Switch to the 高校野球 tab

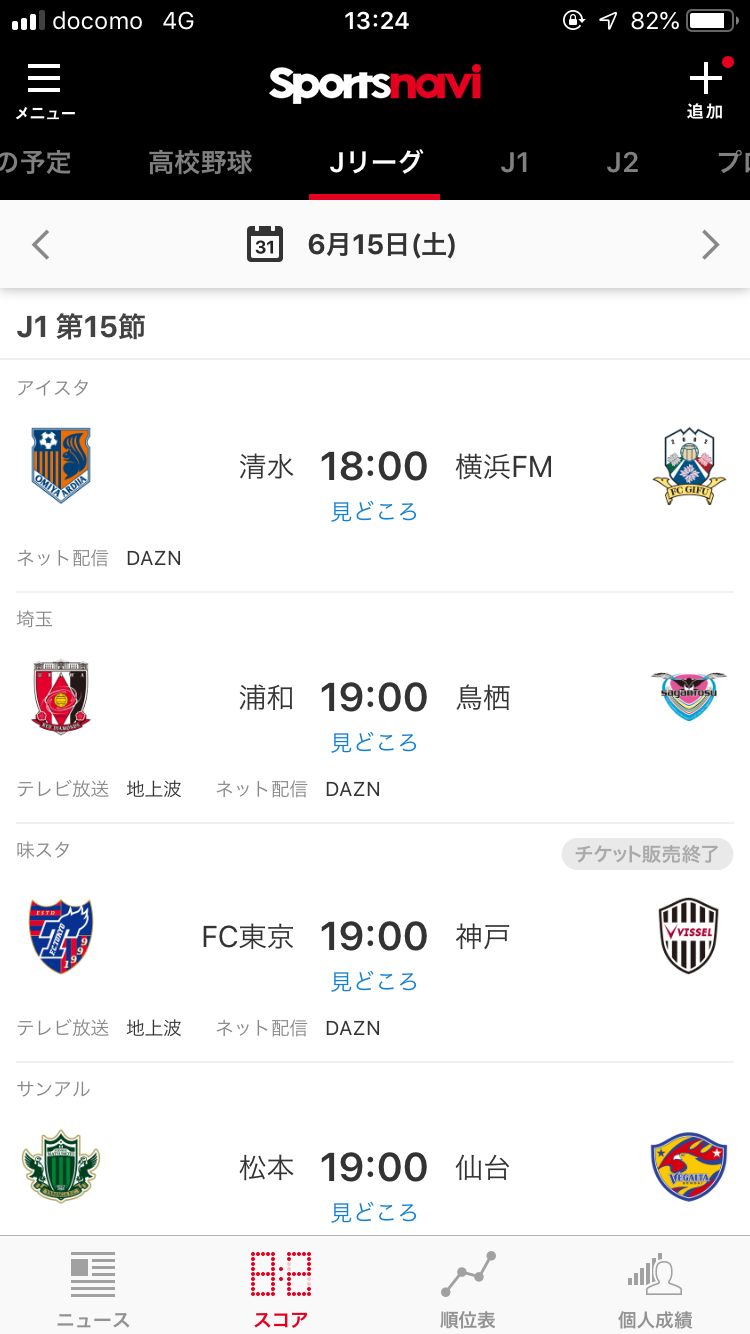tap(200, 162)
